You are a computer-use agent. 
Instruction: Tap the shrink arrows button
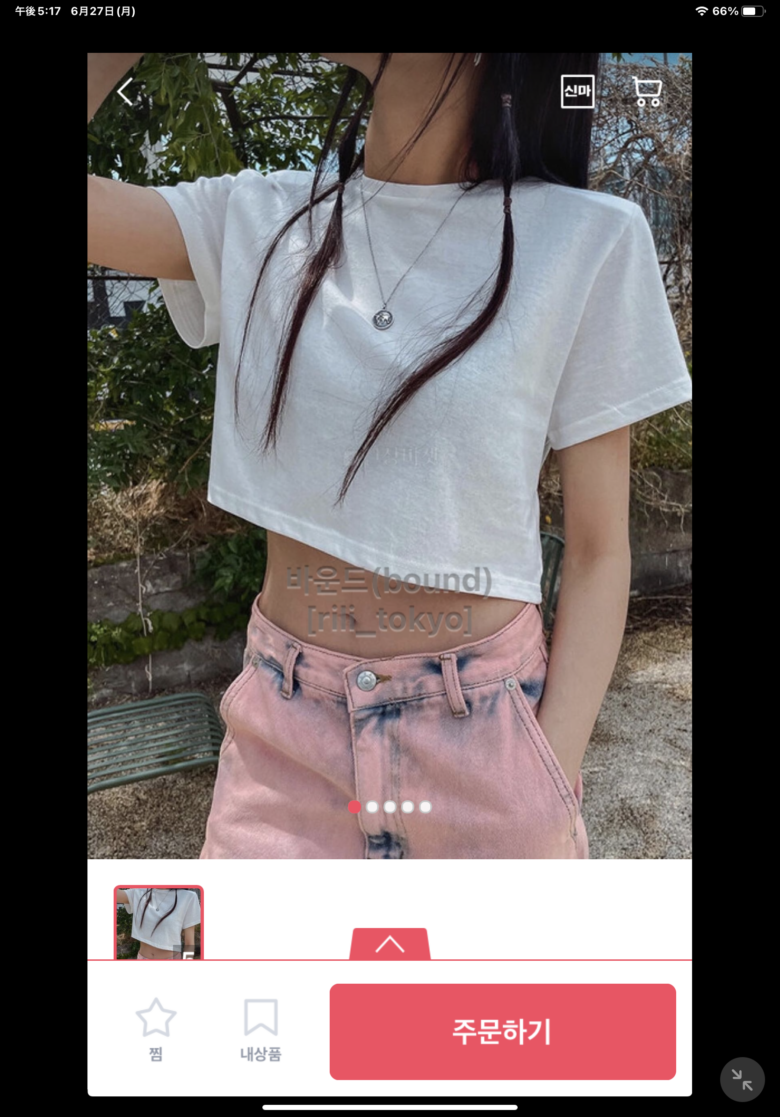[x=742, y=1079]
